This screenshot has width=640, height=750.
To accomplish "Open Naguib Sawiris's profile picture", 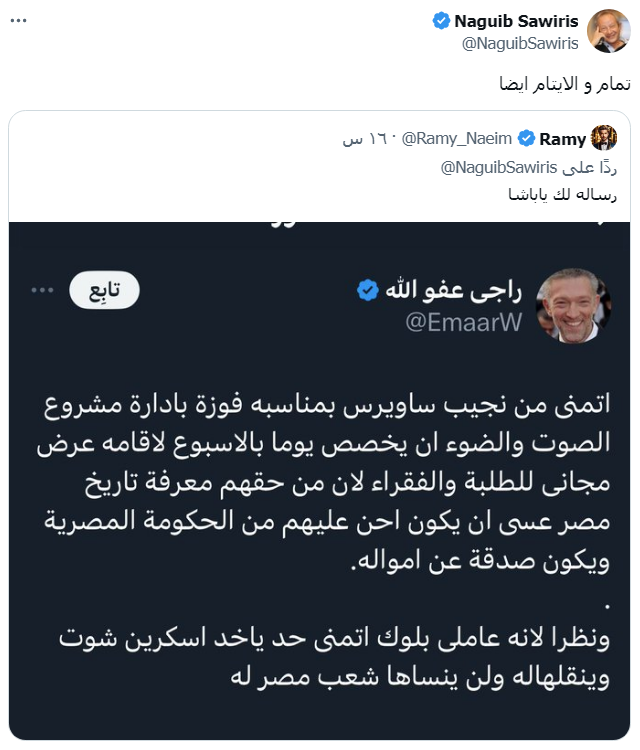I will coord(608,31).
